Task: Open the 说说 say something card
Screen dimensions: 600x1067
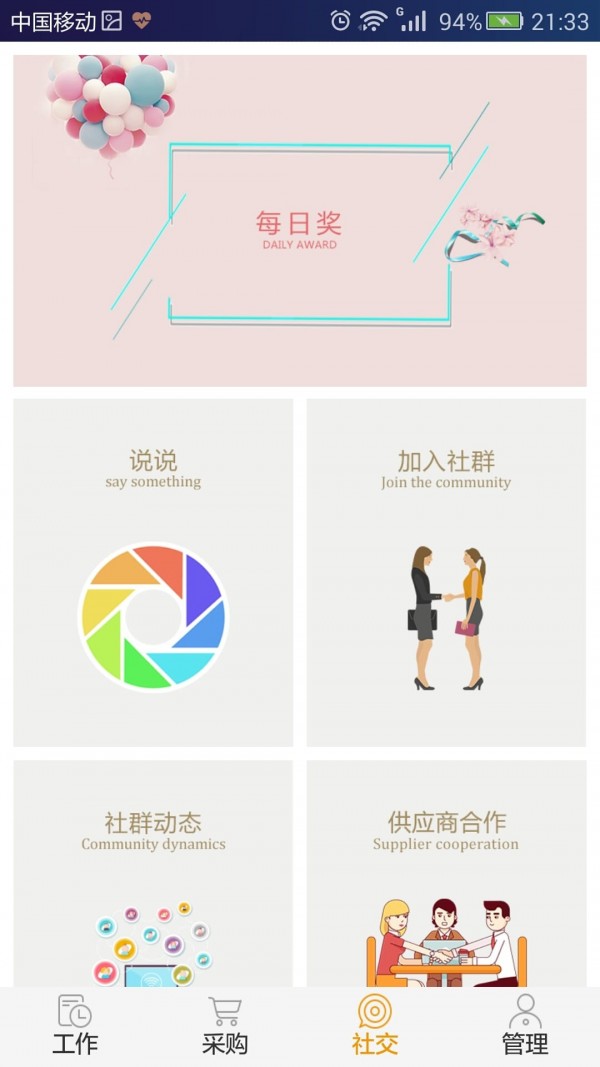Action: point(153,572)
